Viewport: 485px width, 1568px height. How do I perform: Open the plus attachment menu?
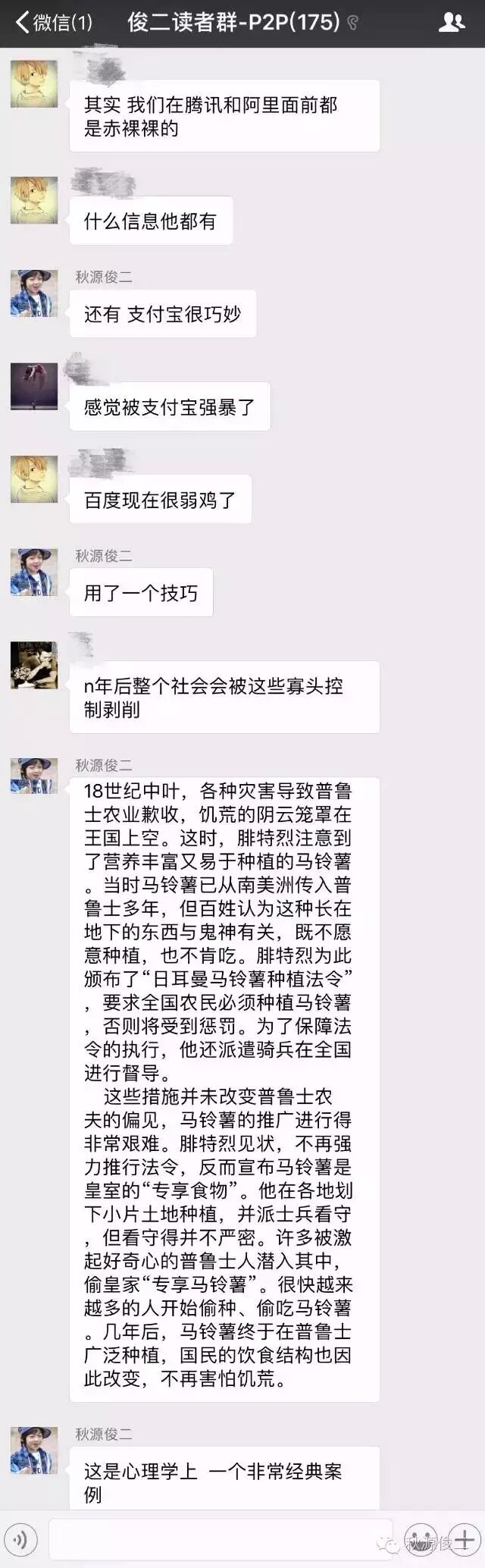click(464, 1540)
